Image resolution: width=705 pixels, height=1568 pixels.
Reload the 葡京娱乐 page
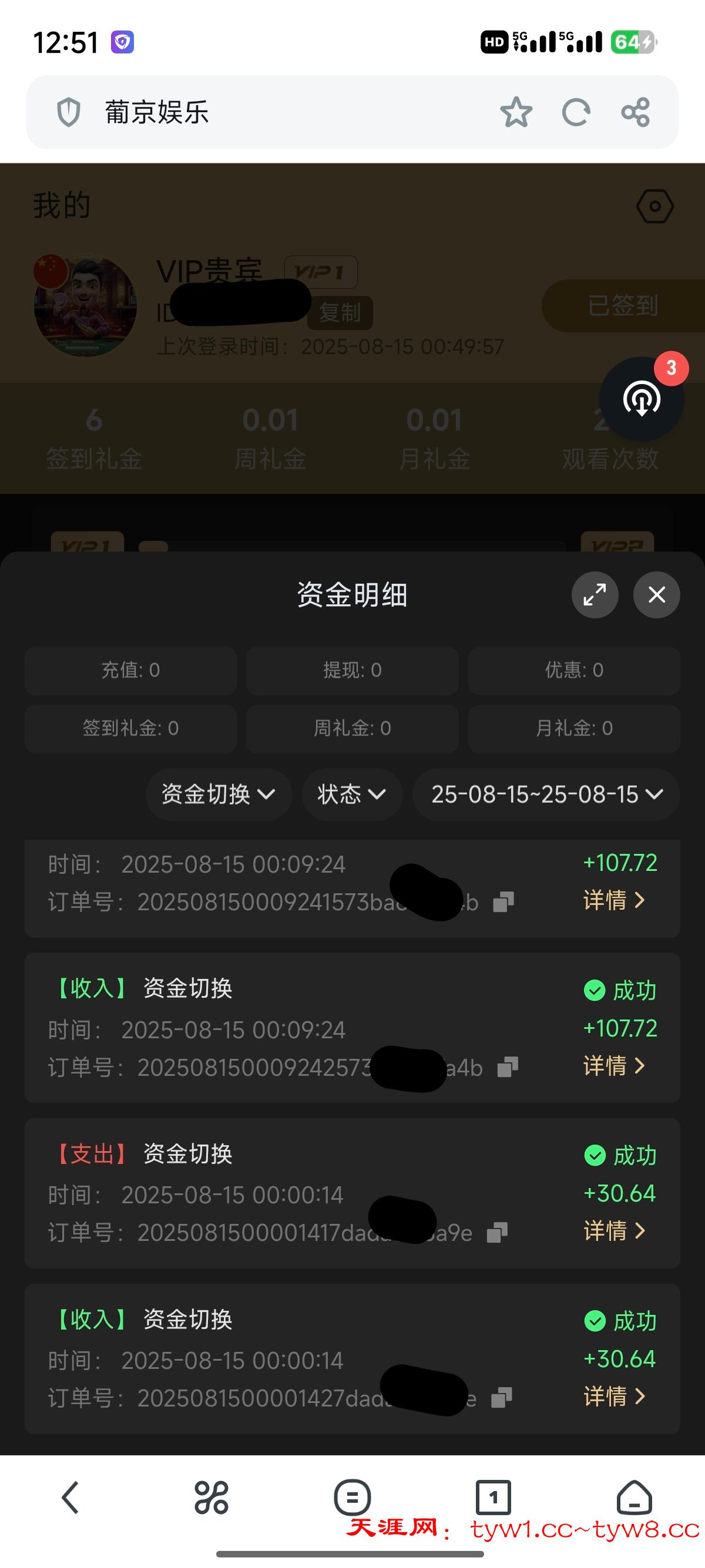click(575, 112)
